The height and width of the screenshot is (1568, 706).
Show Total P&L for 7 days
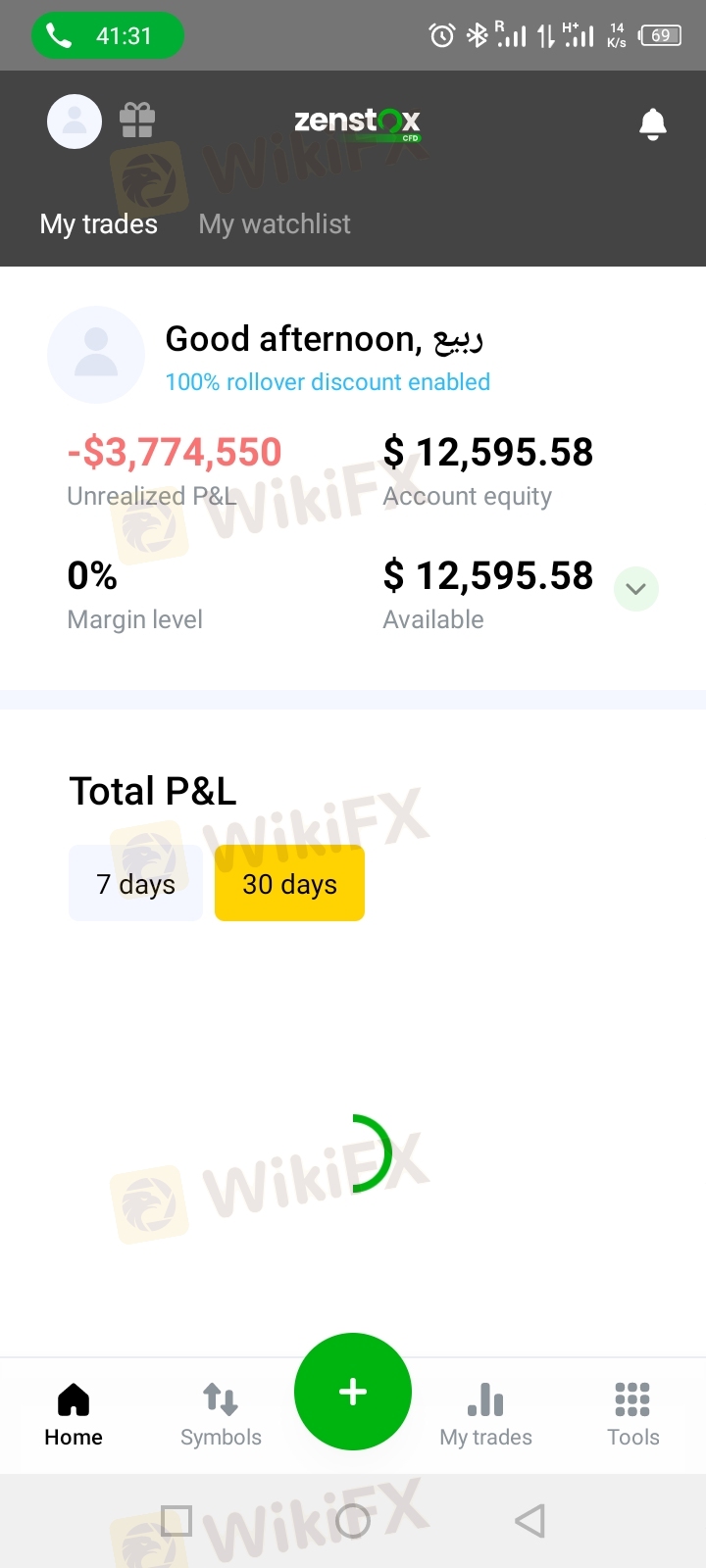(135, 883)
